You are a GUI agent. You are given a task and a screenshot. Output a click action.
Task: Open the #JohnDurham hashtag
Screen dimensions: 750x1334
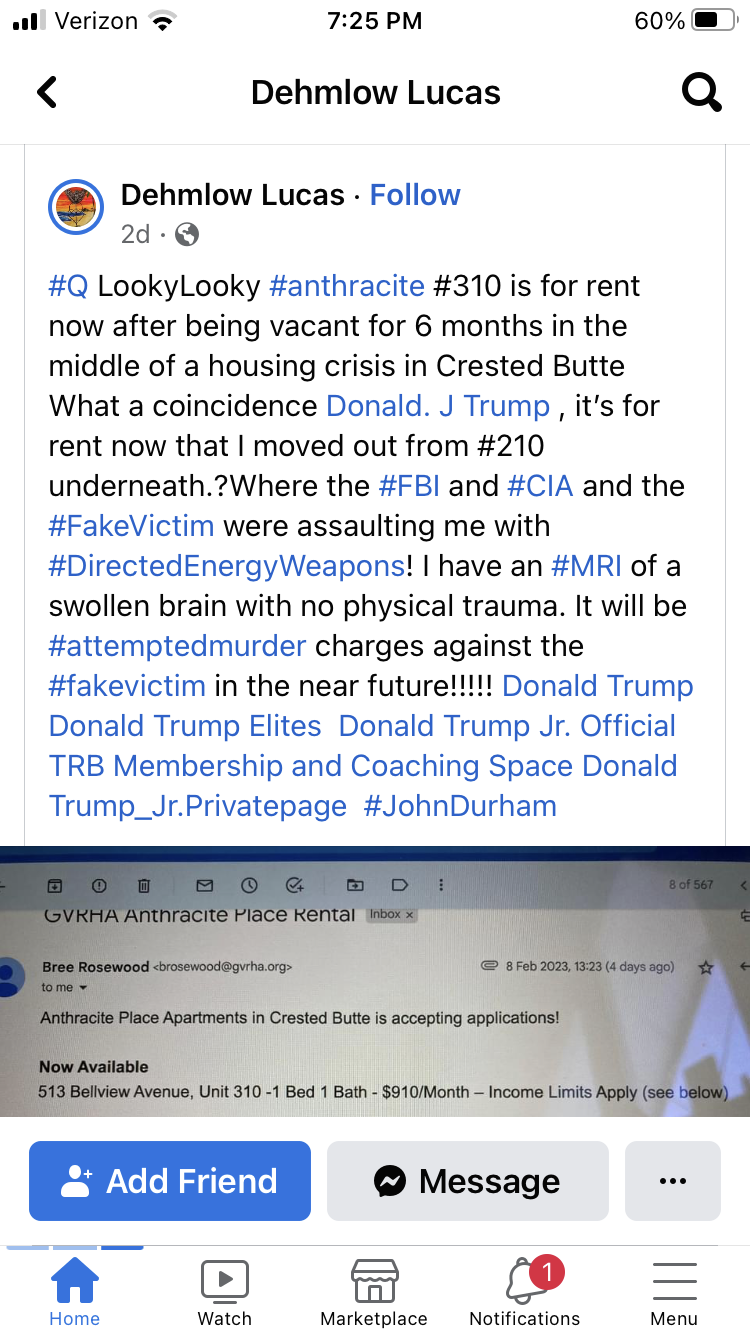point(460,806)
